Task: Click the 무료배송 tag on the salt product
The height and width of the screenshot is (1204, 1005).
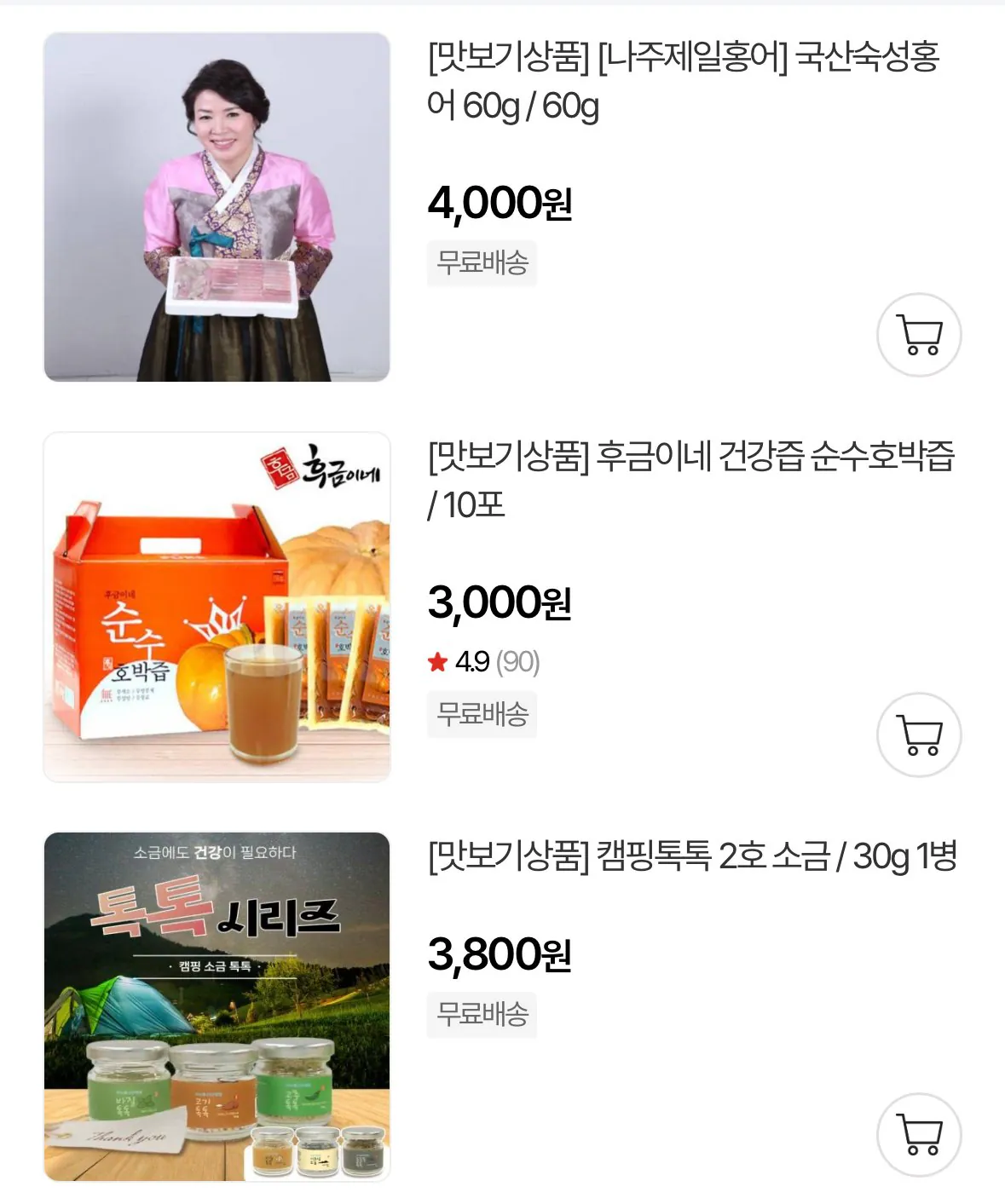Action: pyautogui.click(x=482, y=1013)
